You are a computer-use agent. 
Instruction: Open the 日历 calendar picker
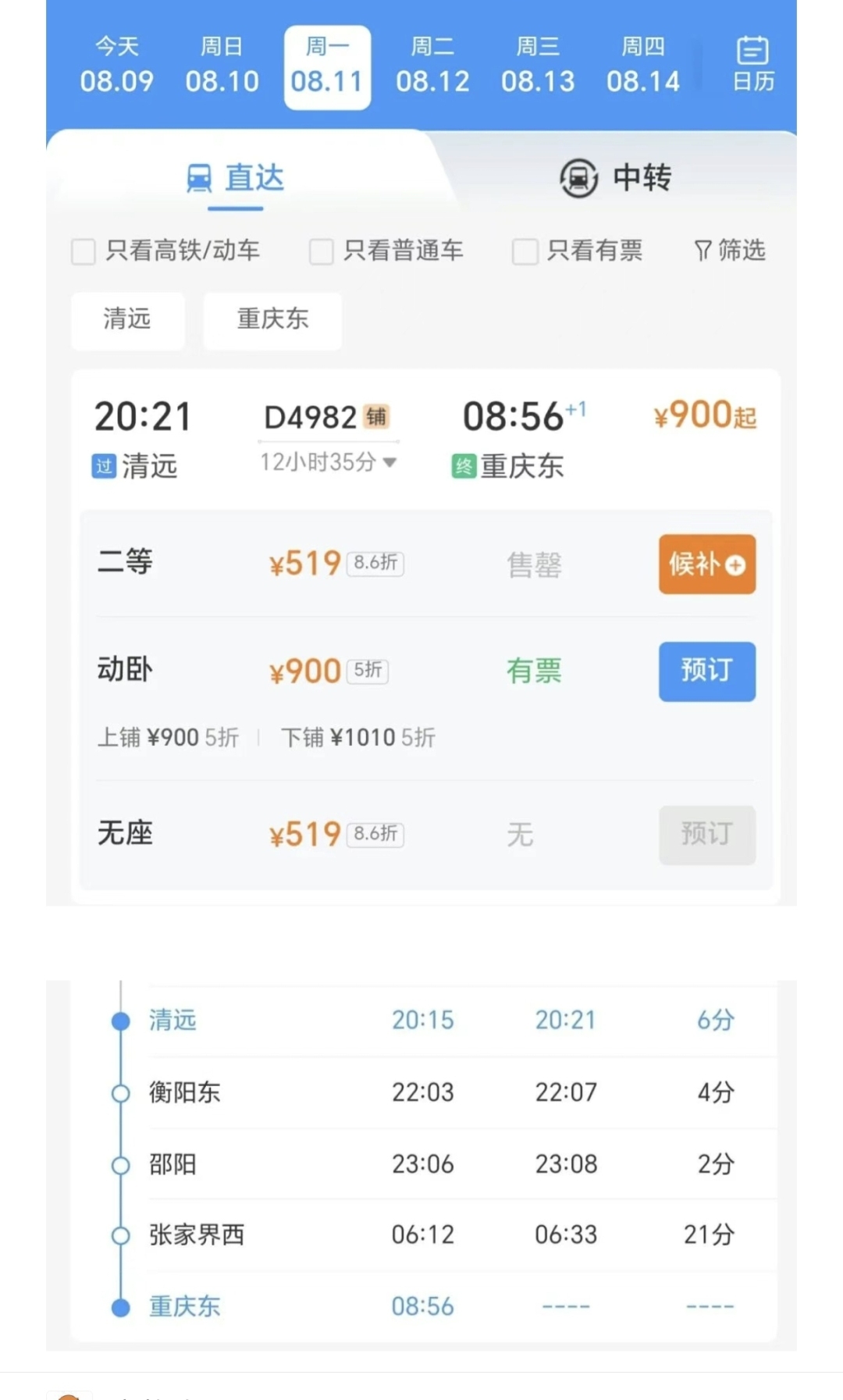[x=752, y=64]
